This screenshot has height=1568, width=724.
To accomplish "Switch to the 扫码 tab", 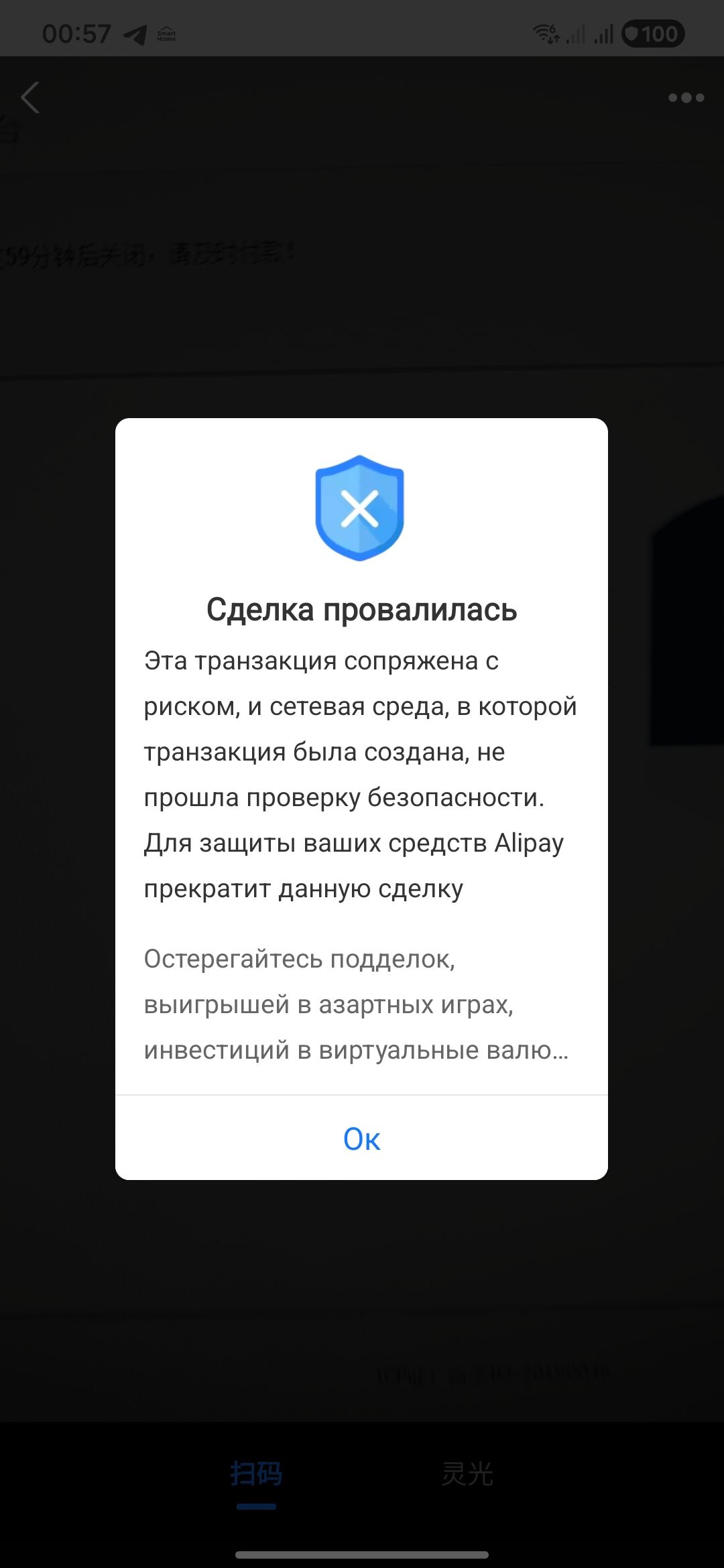I will (256, 1474).
